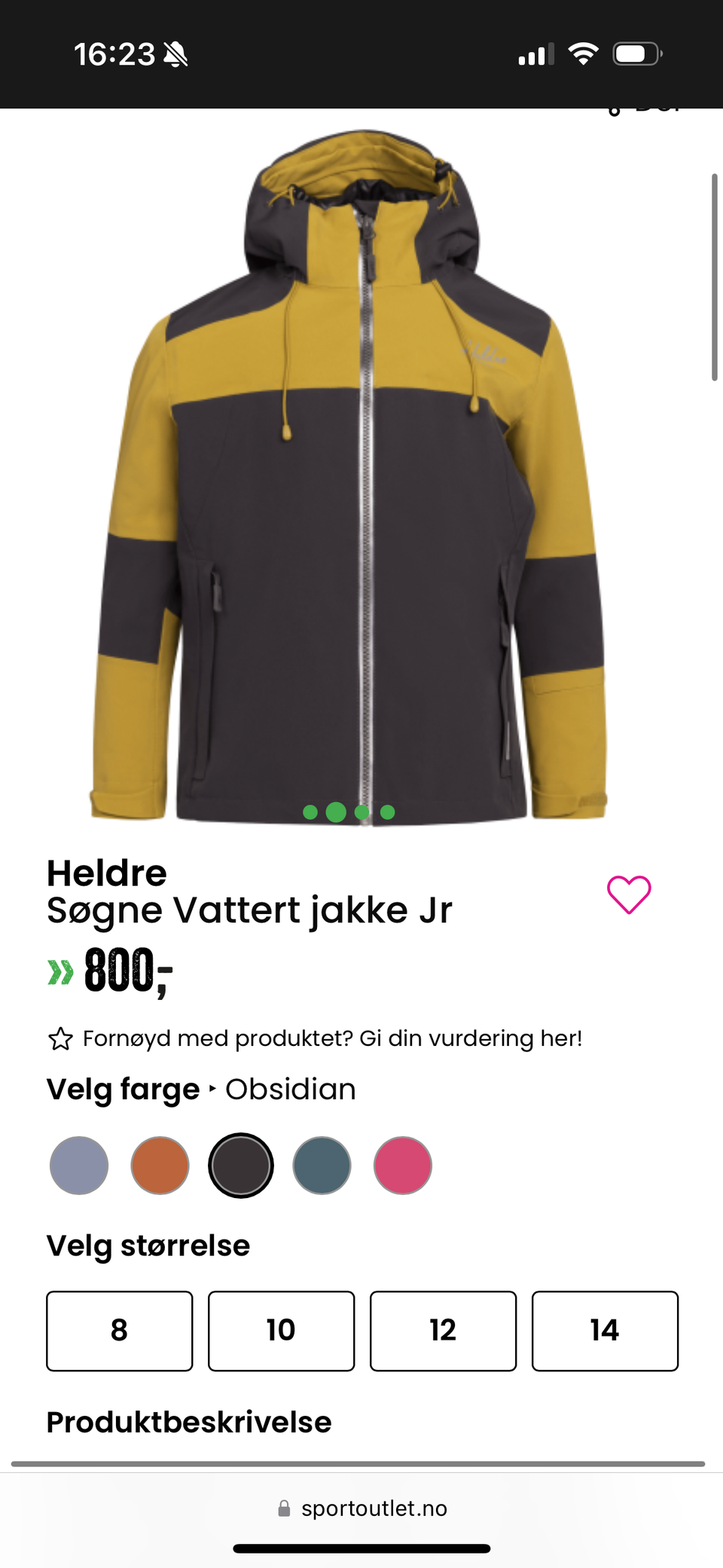Tap the muted notifications bell icon
Viewport: 723px width, 1568px height.
pos(174,53)
